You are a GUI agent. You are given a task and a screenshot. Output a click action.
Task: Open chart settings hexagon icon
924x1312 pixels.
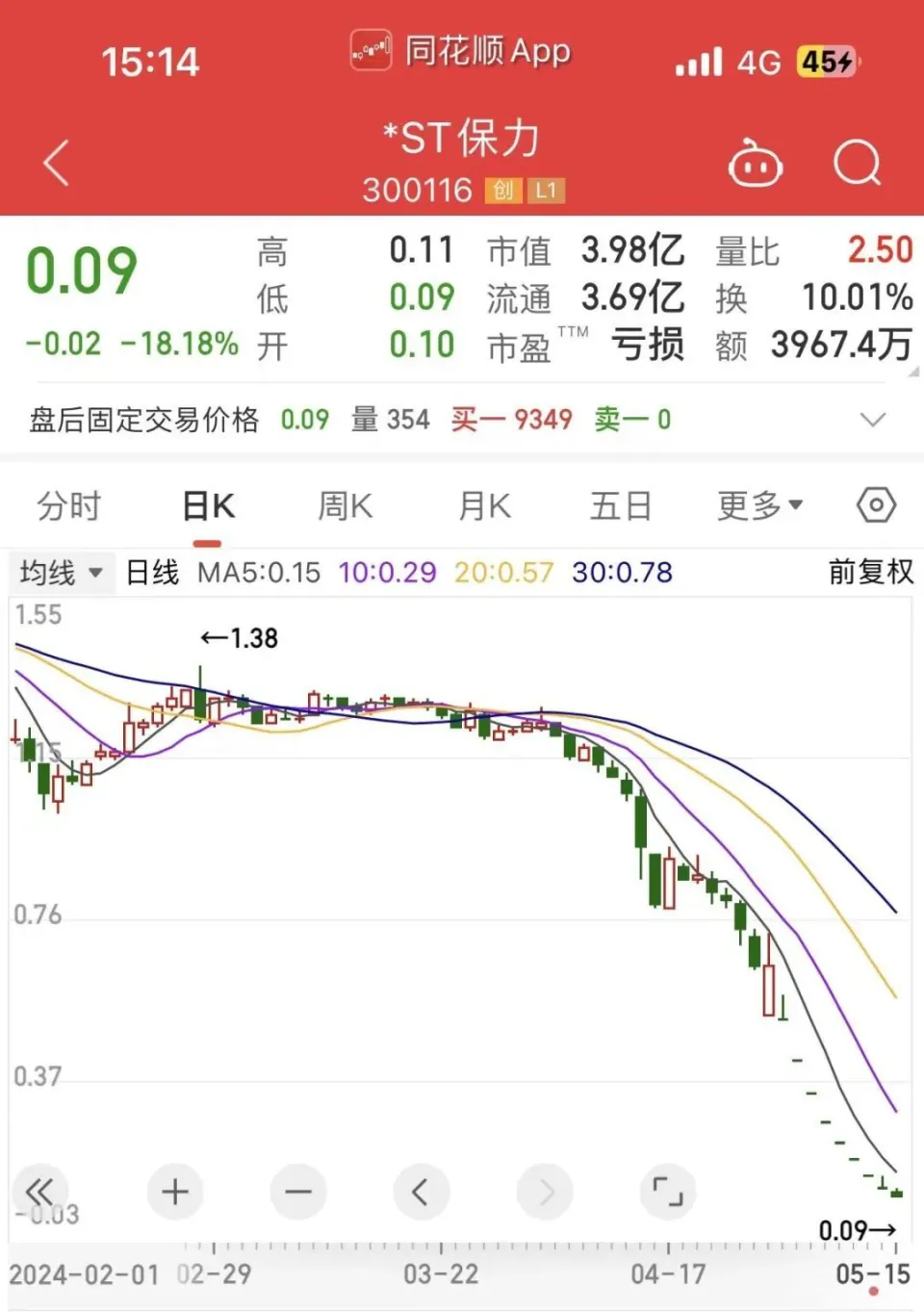coord(876,505)
